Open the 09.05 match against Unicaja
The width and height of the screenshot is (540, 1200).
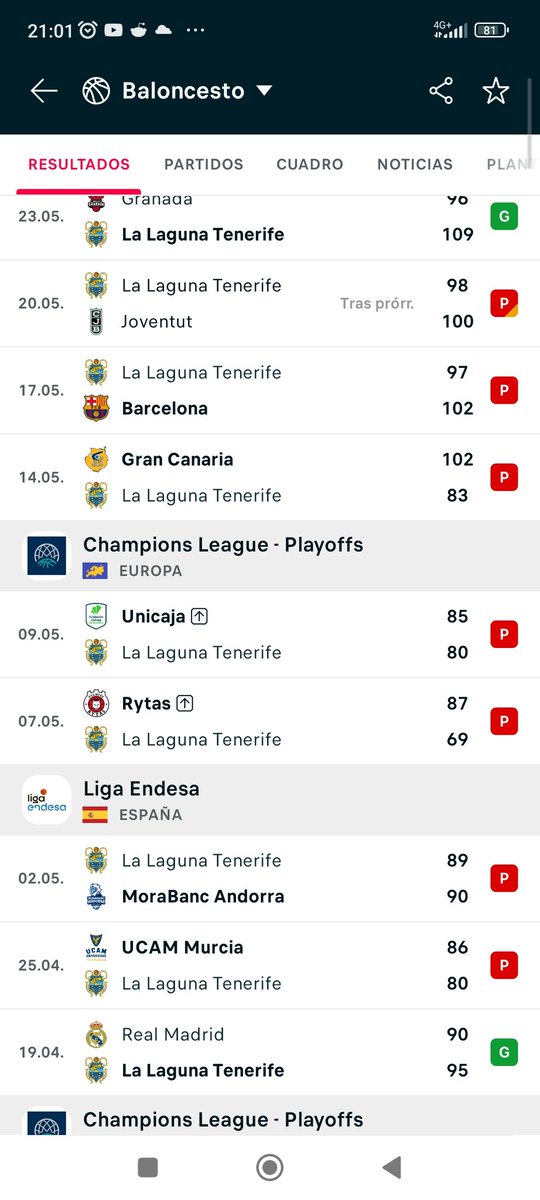point(270,635)
